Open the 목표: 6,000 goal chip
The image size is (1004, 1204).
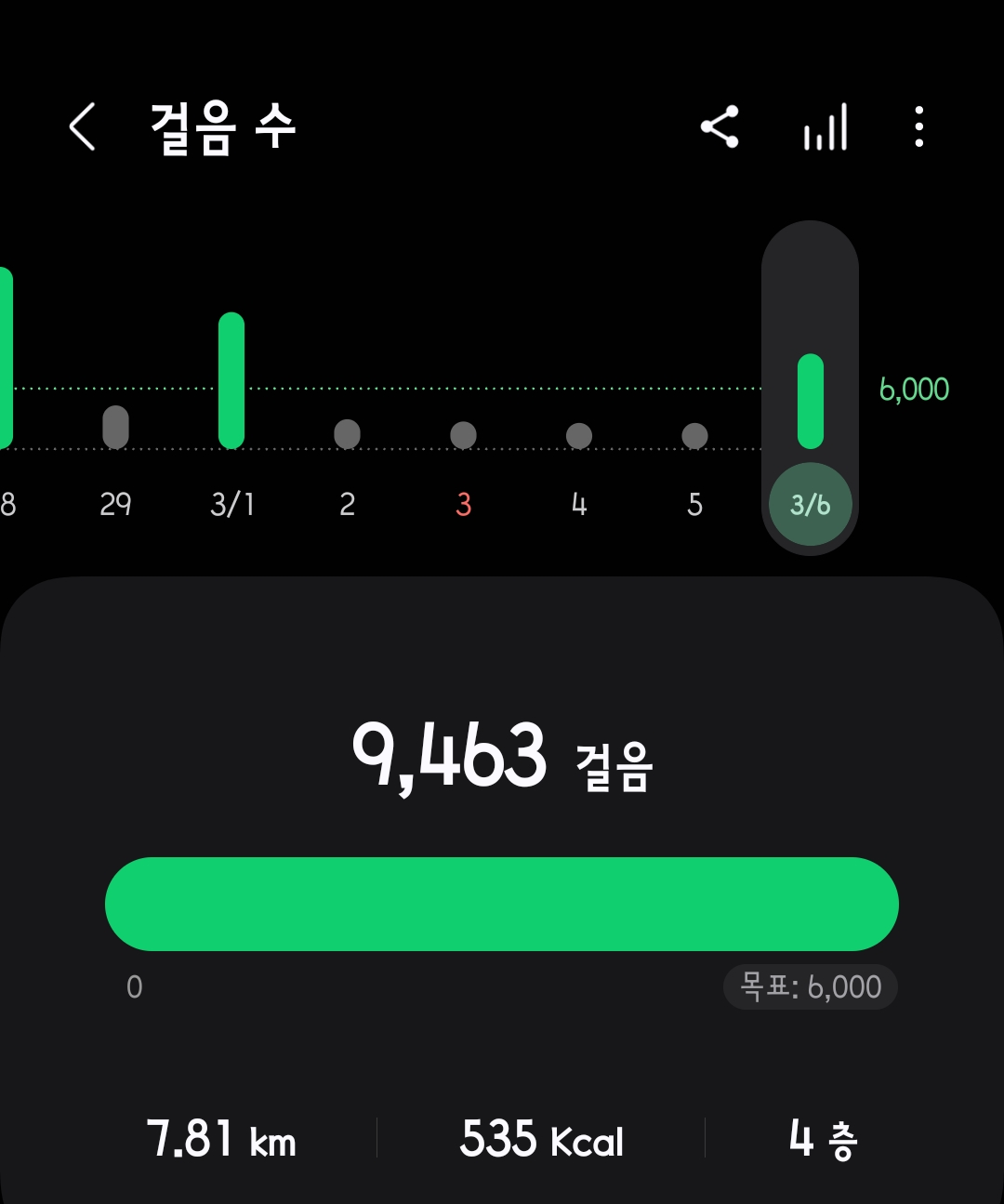click(x=810, y=986)
